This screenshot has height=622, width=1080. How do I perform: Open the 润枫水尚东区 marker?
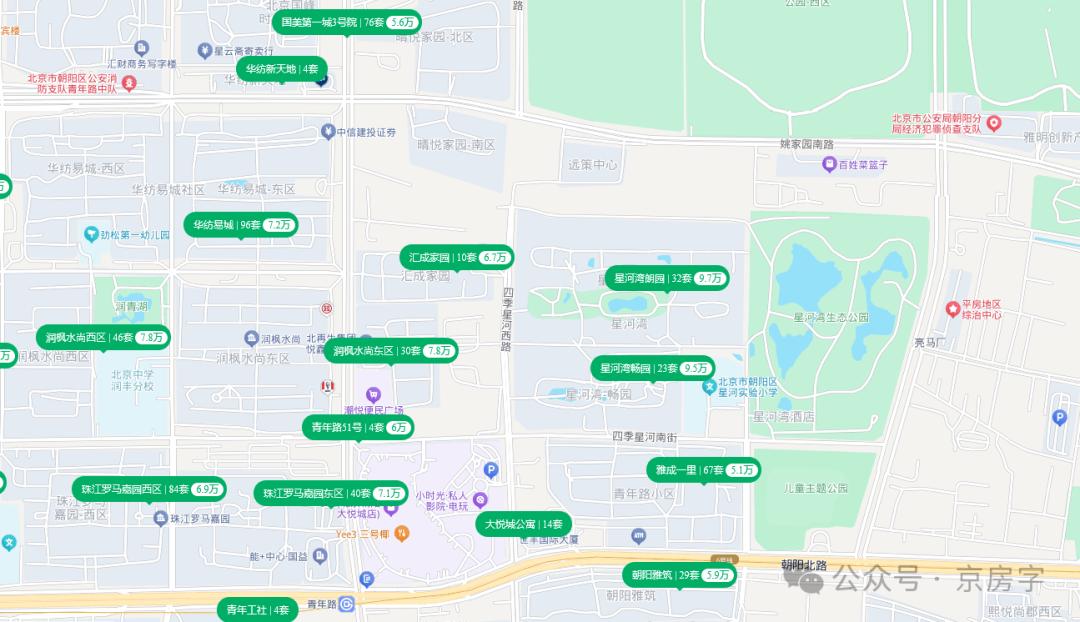(x=391, y=351)
